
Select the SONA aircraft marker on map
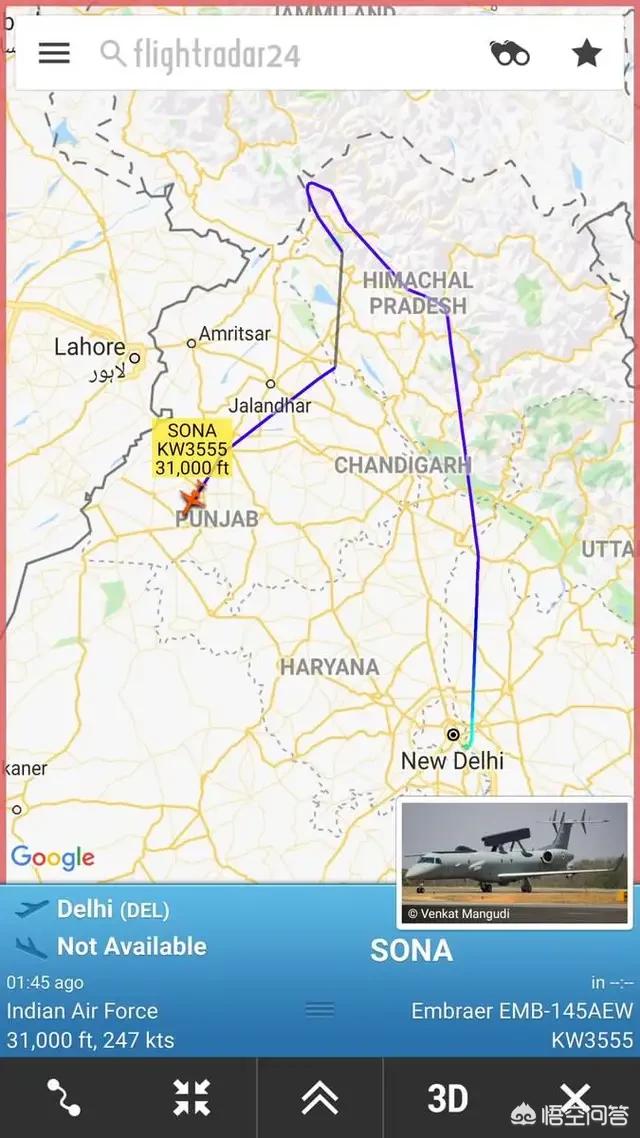click(193, 499)
